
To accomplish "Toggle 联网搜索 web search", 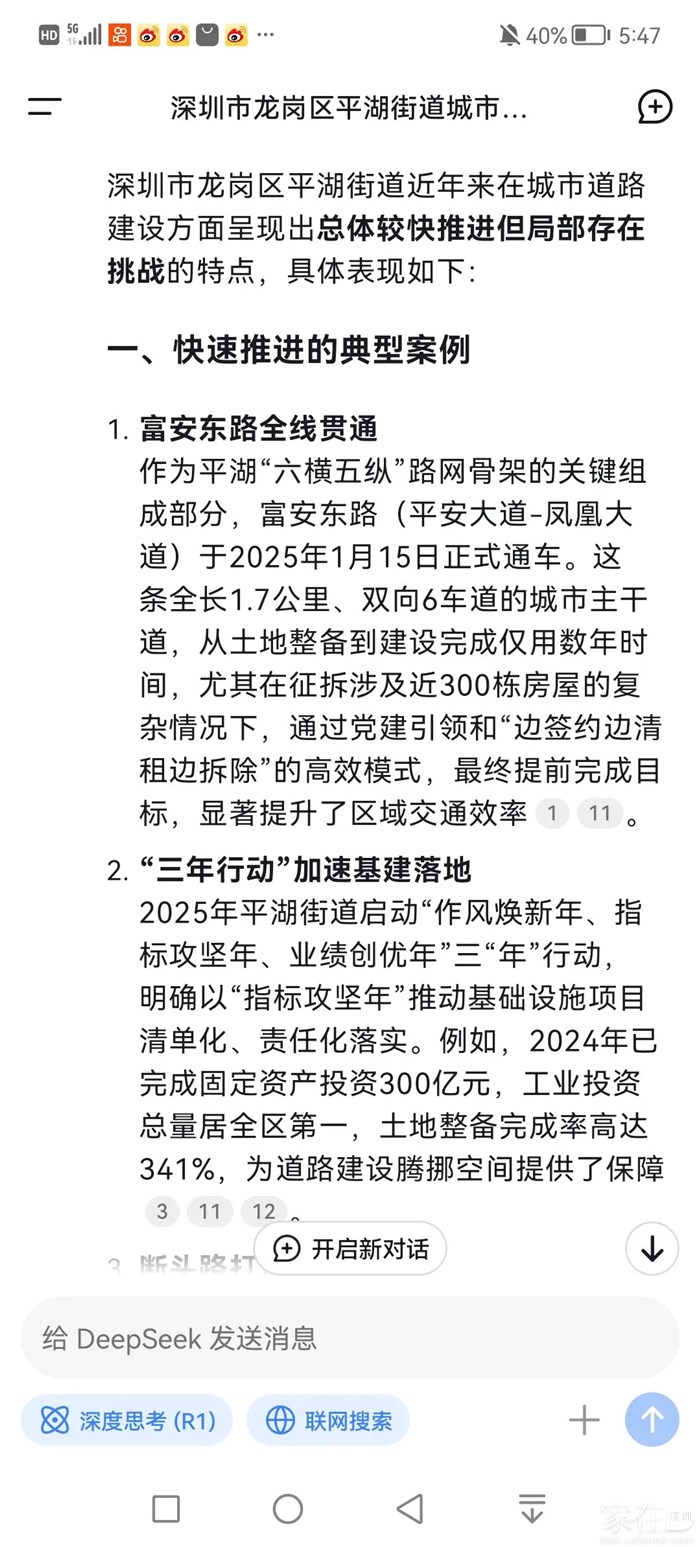I will click(328, 1420).
